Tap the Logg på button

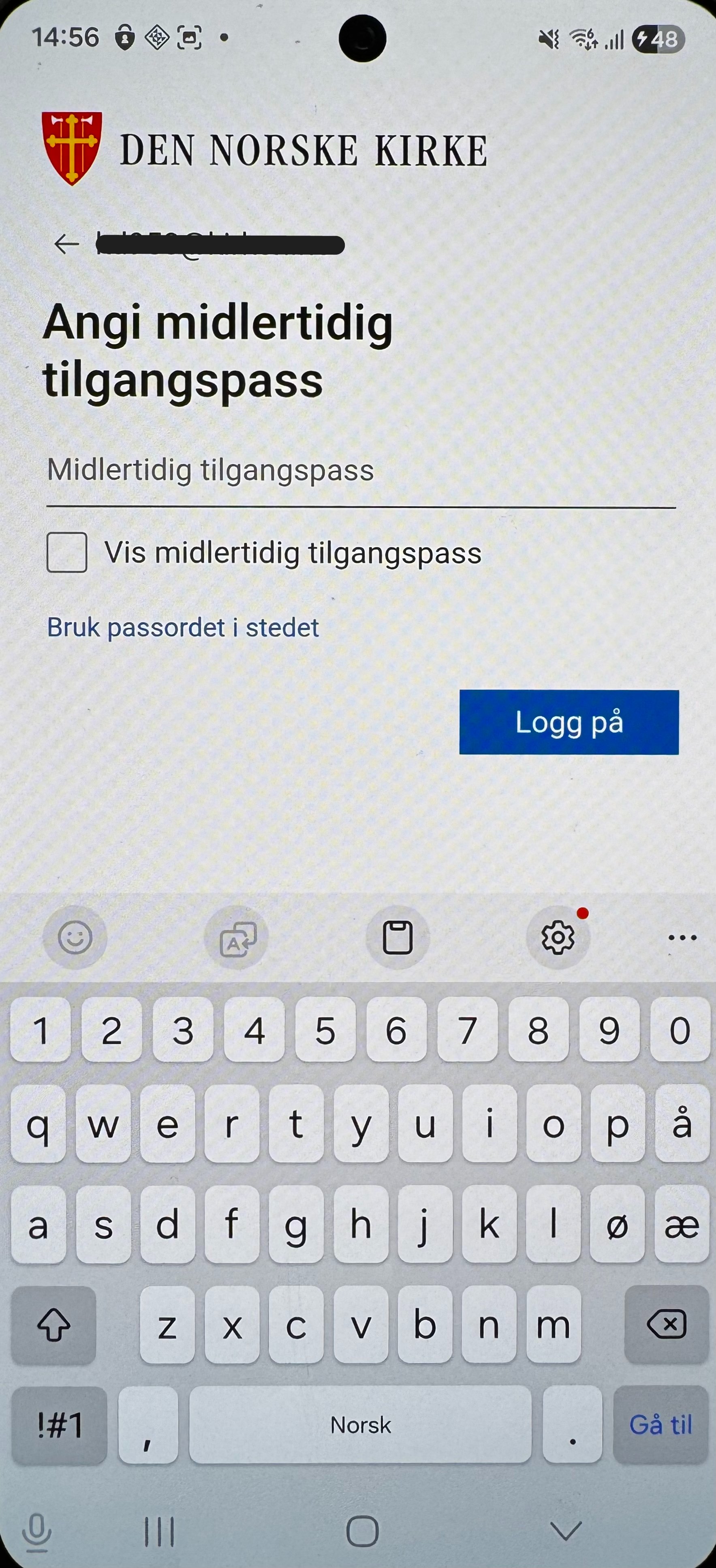click(568, 723)
